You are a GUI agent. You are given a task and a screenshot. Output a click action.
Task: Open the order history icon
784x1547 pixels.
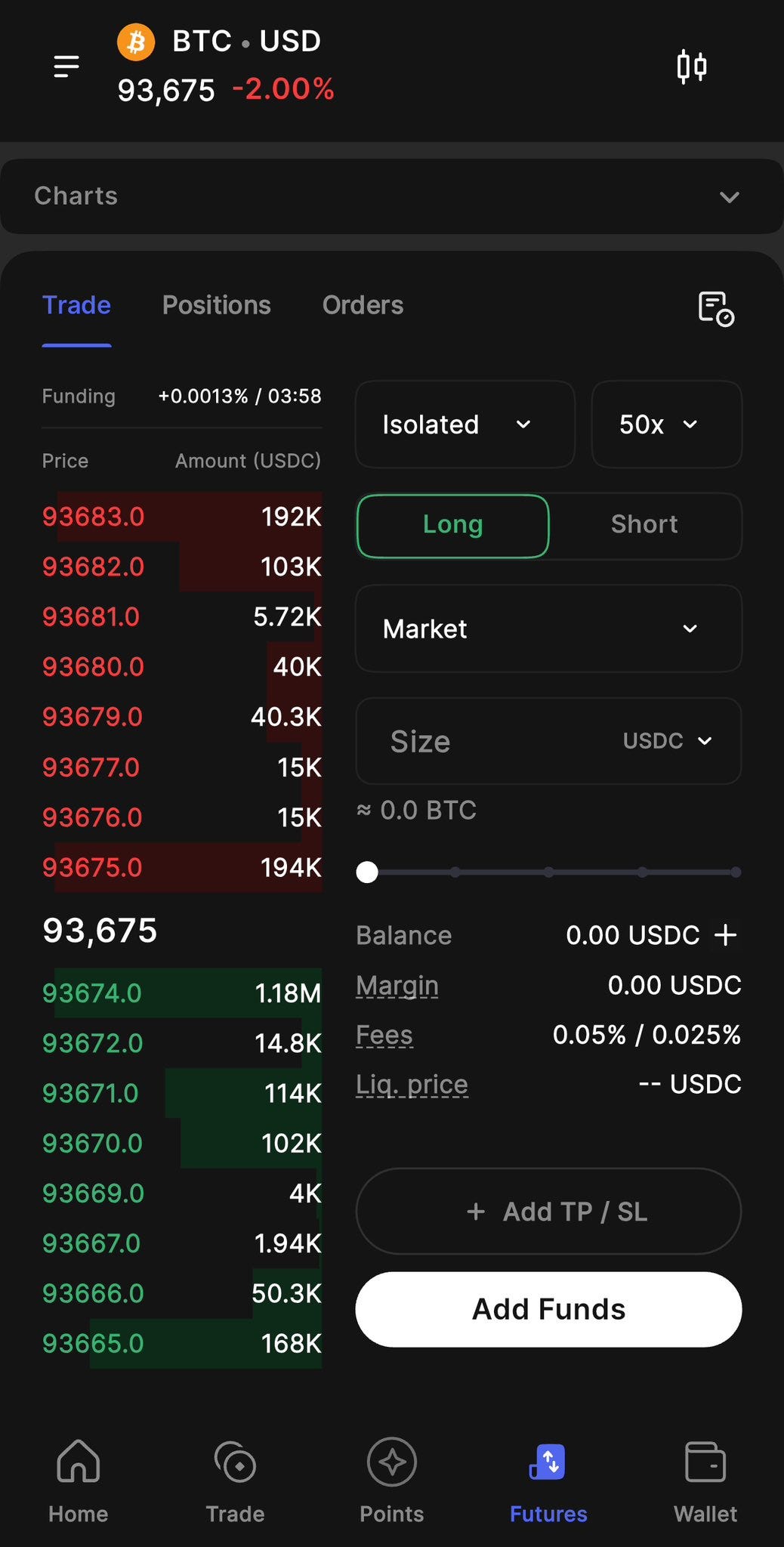click(x=715, y=308)
